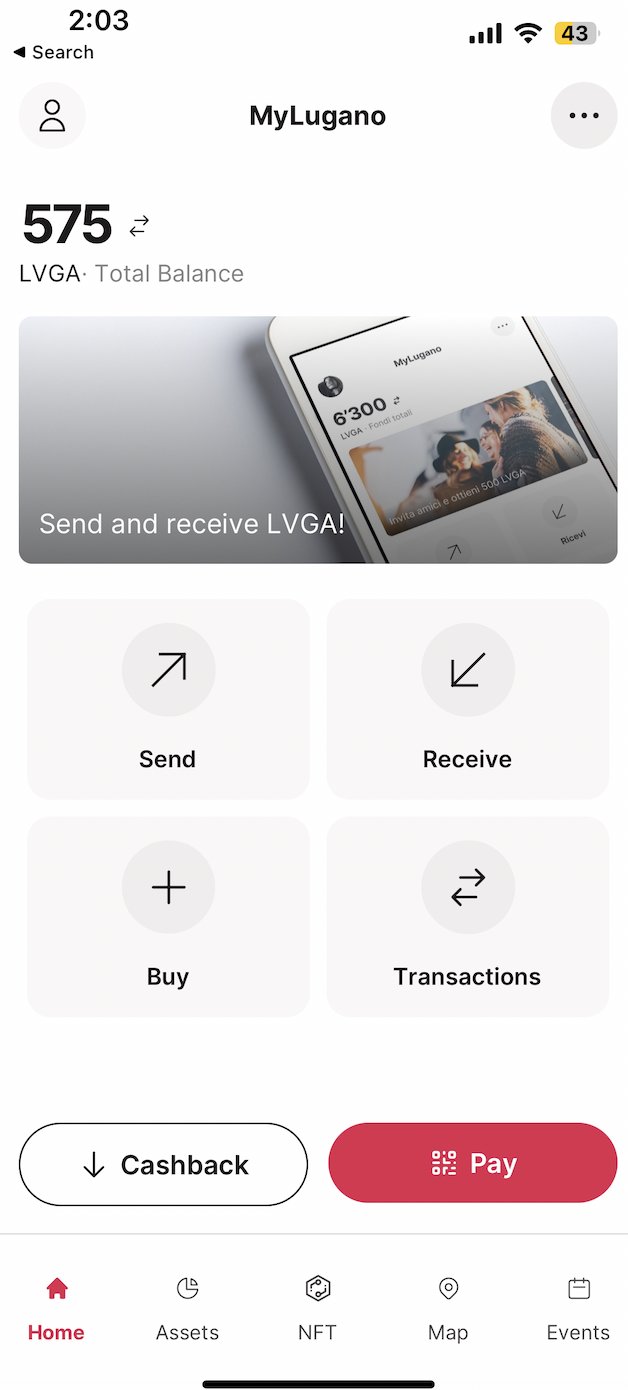Return to Search via the back link
628x1390 pixels.
click(x=54, y=52)
